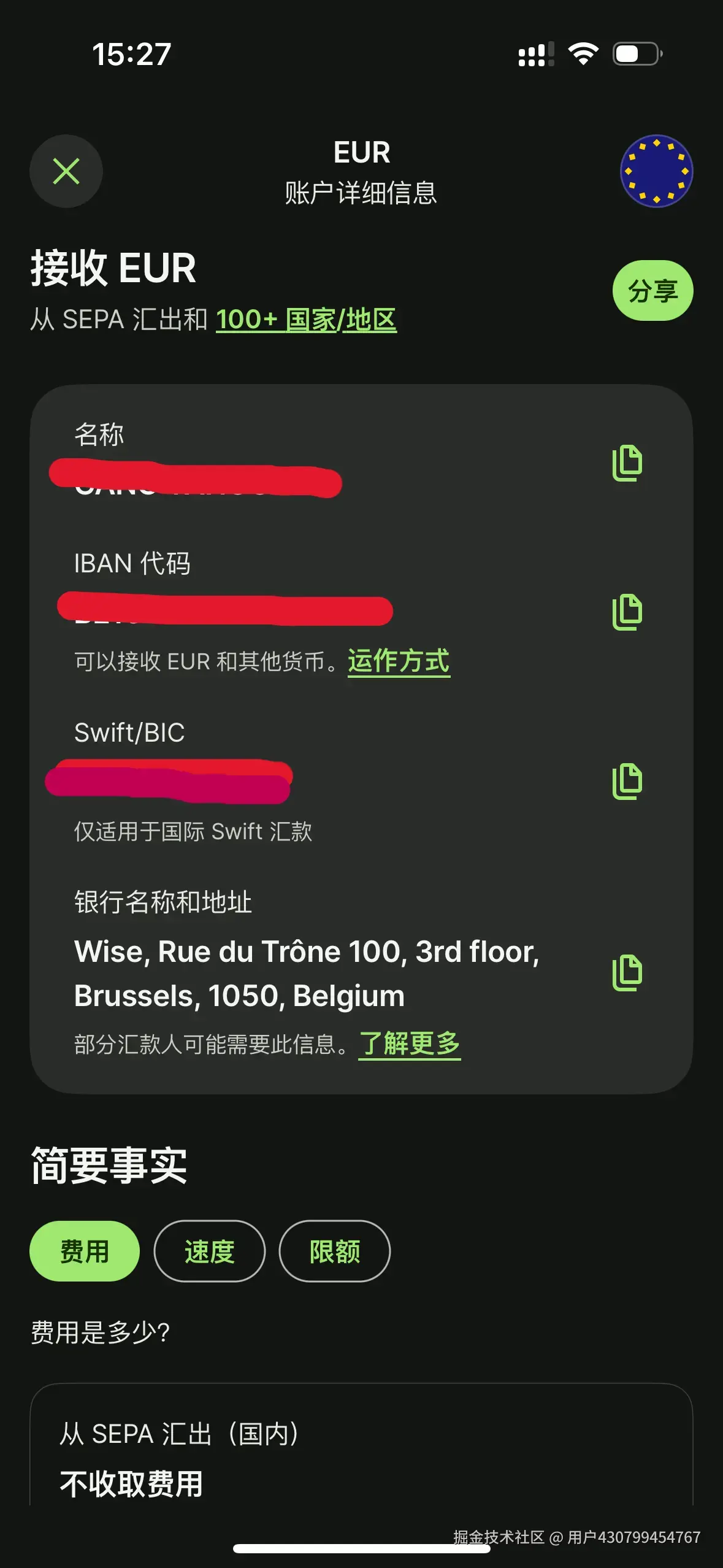Tap the 分享 share button
Screen dimensions: 723x1568
pyautogui.click(x=653, y=290)
